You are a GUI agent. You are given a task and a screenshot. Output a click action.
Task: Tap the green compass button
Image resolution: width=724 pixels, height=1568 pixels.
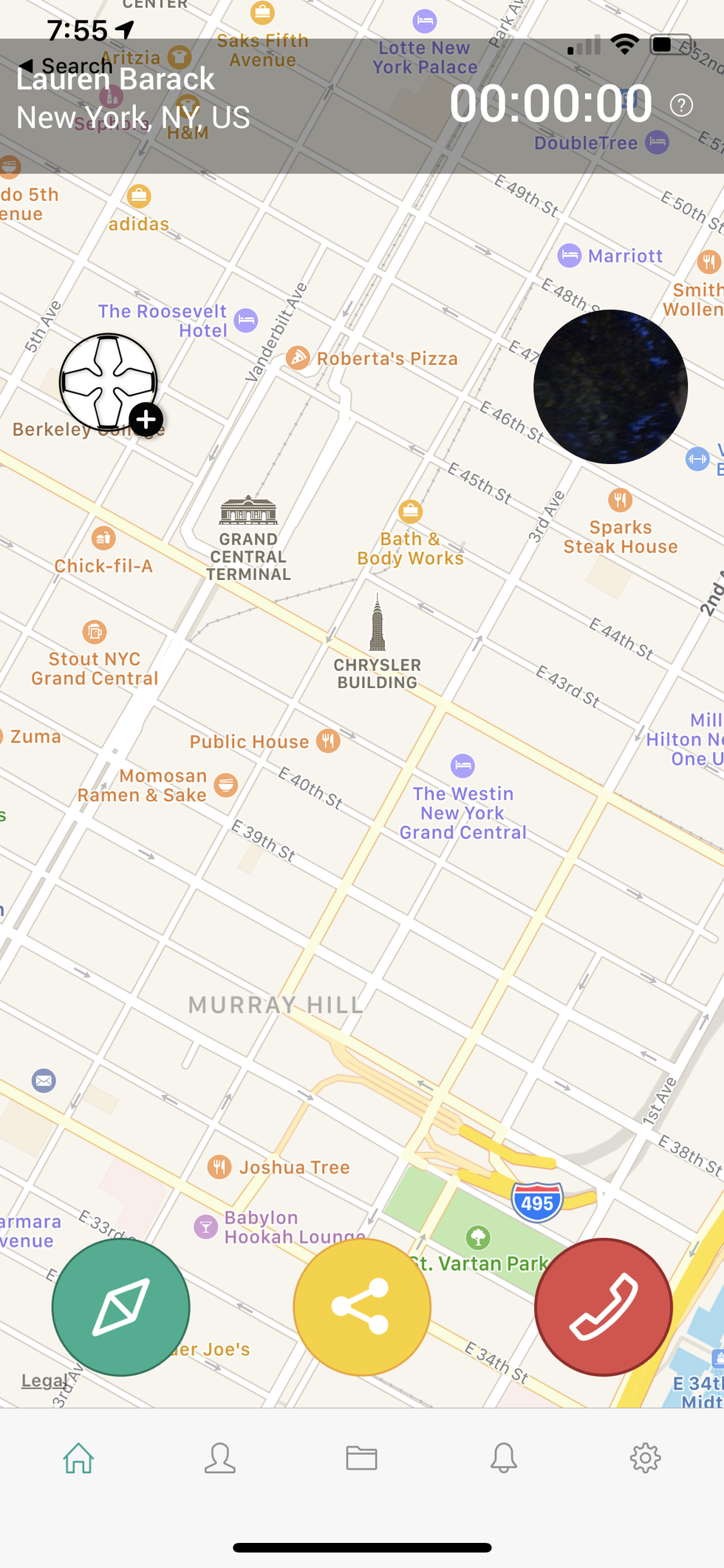(120, 1306)
